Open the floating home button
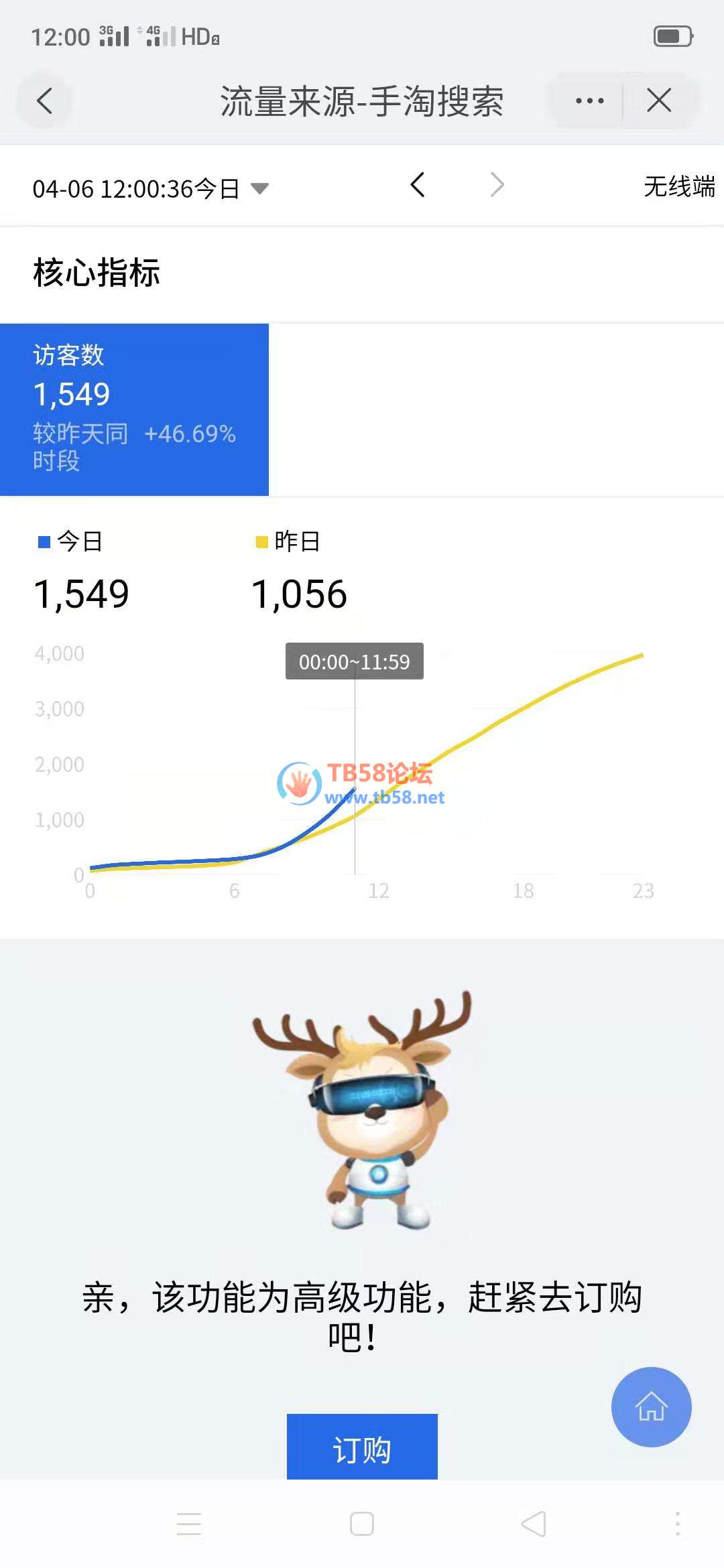 pos(651,1407)
